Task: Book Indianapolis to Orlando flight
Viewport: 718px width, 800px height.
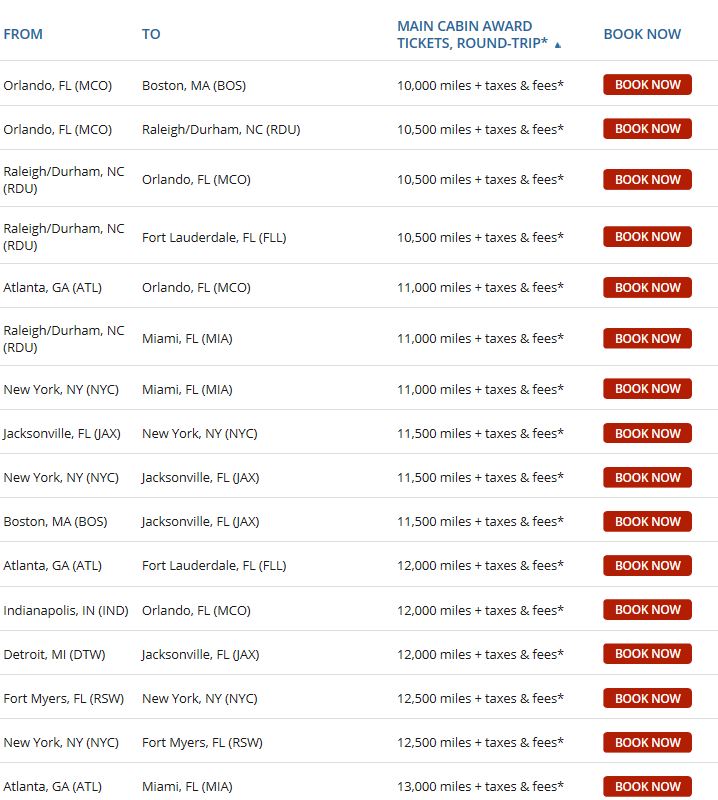Action: pos(647,610)
